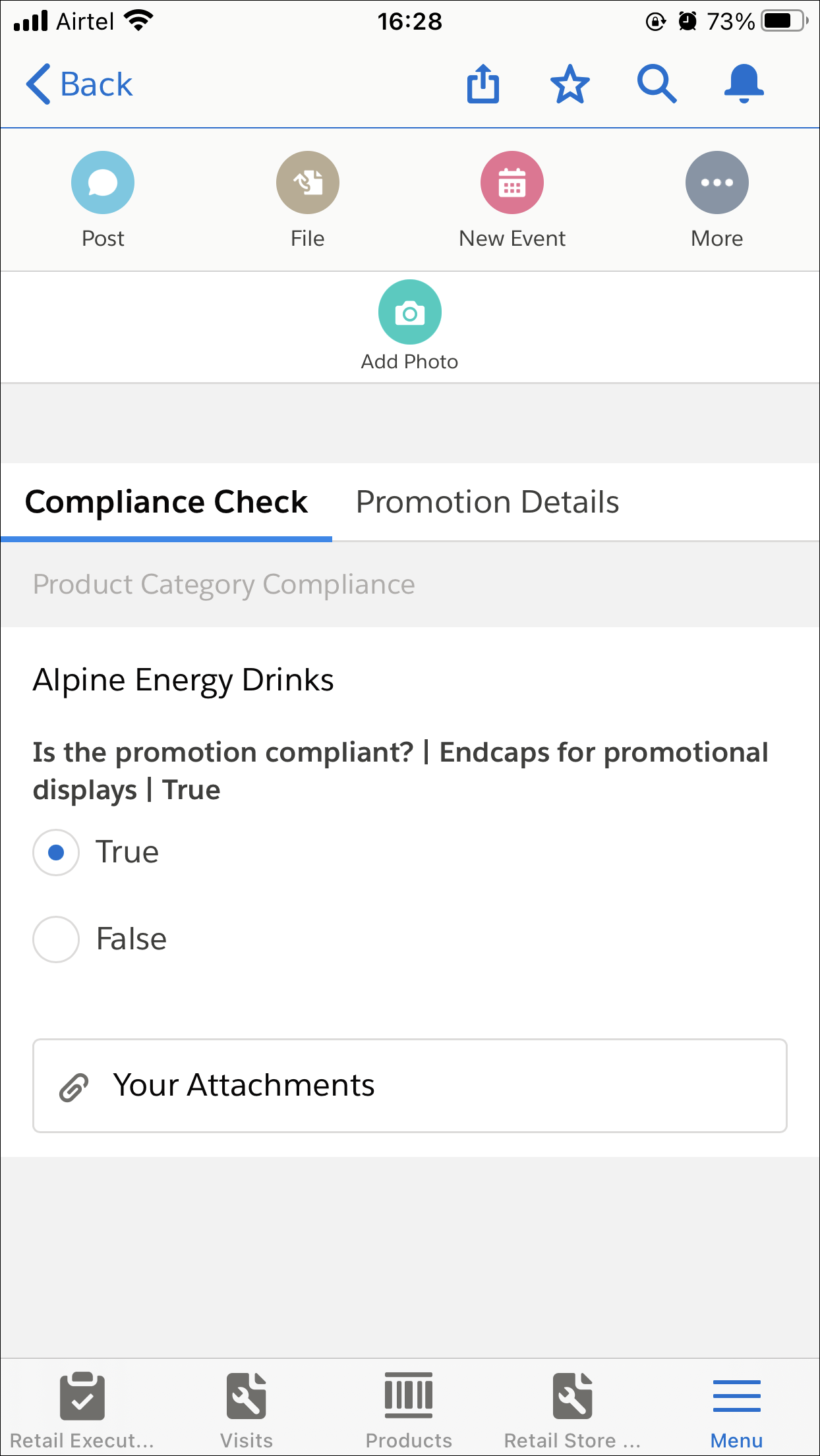The image size is (820, 1456).
Task: Expand Your Attachments section
Action: pos(410,1086)
